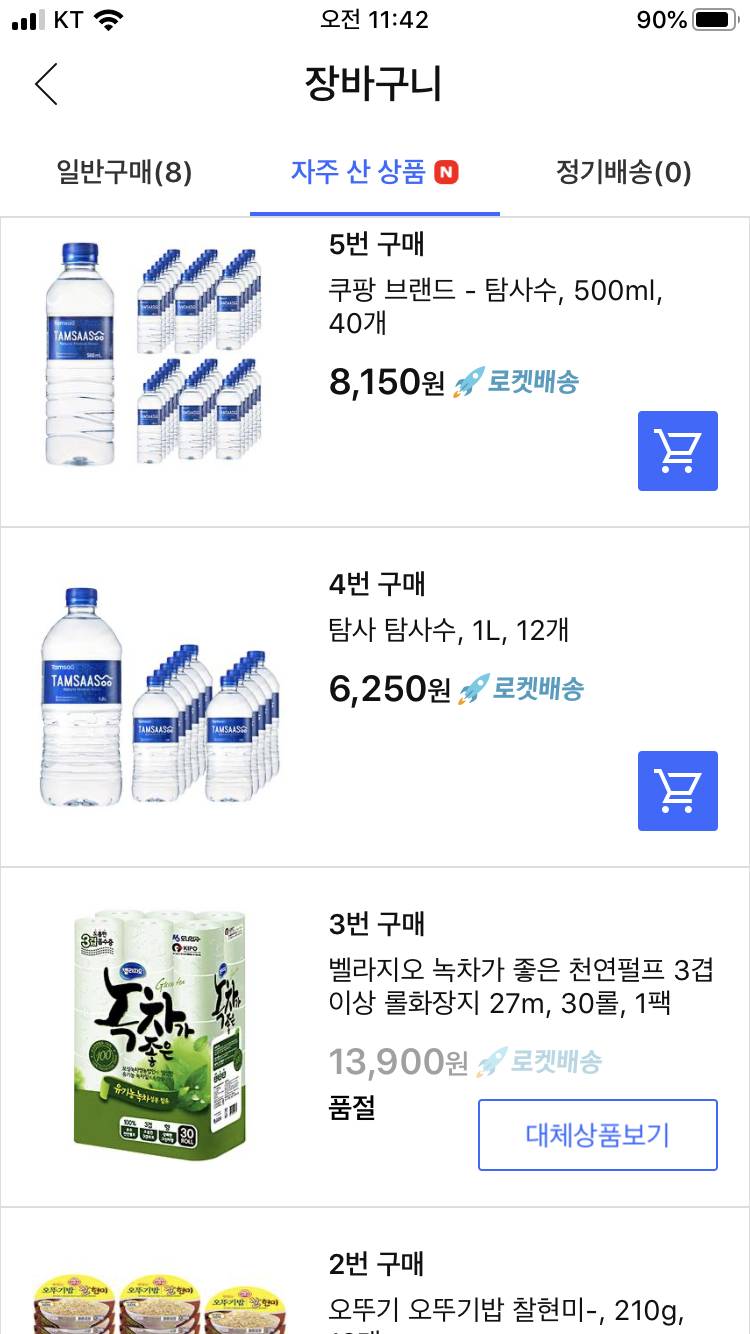Open the 정기배송(0) tab
Screen dimensions: 750x1334
click(x=624, y=171)
